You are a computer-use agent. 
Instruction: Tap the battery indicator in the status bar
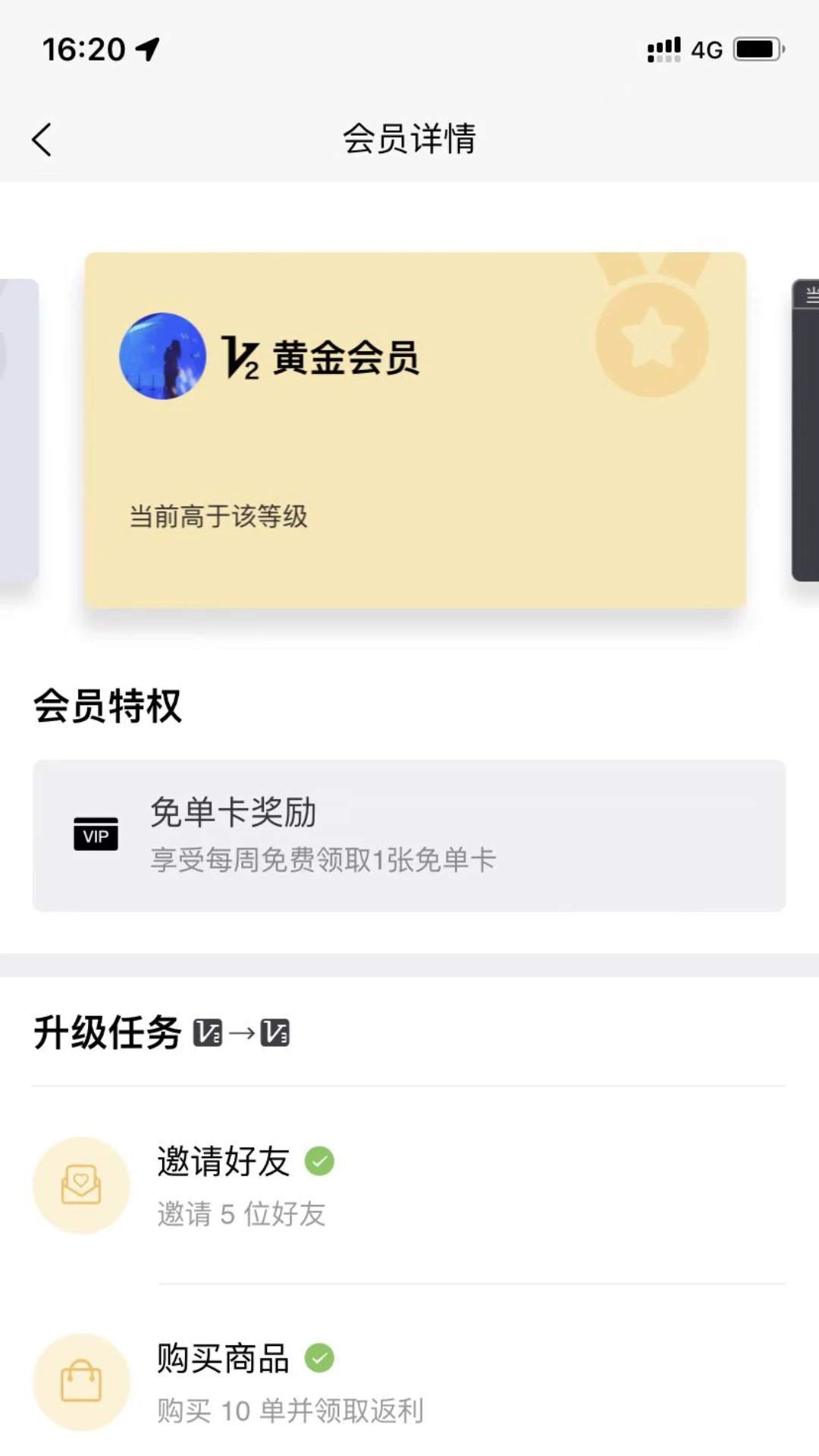[757, 49]
